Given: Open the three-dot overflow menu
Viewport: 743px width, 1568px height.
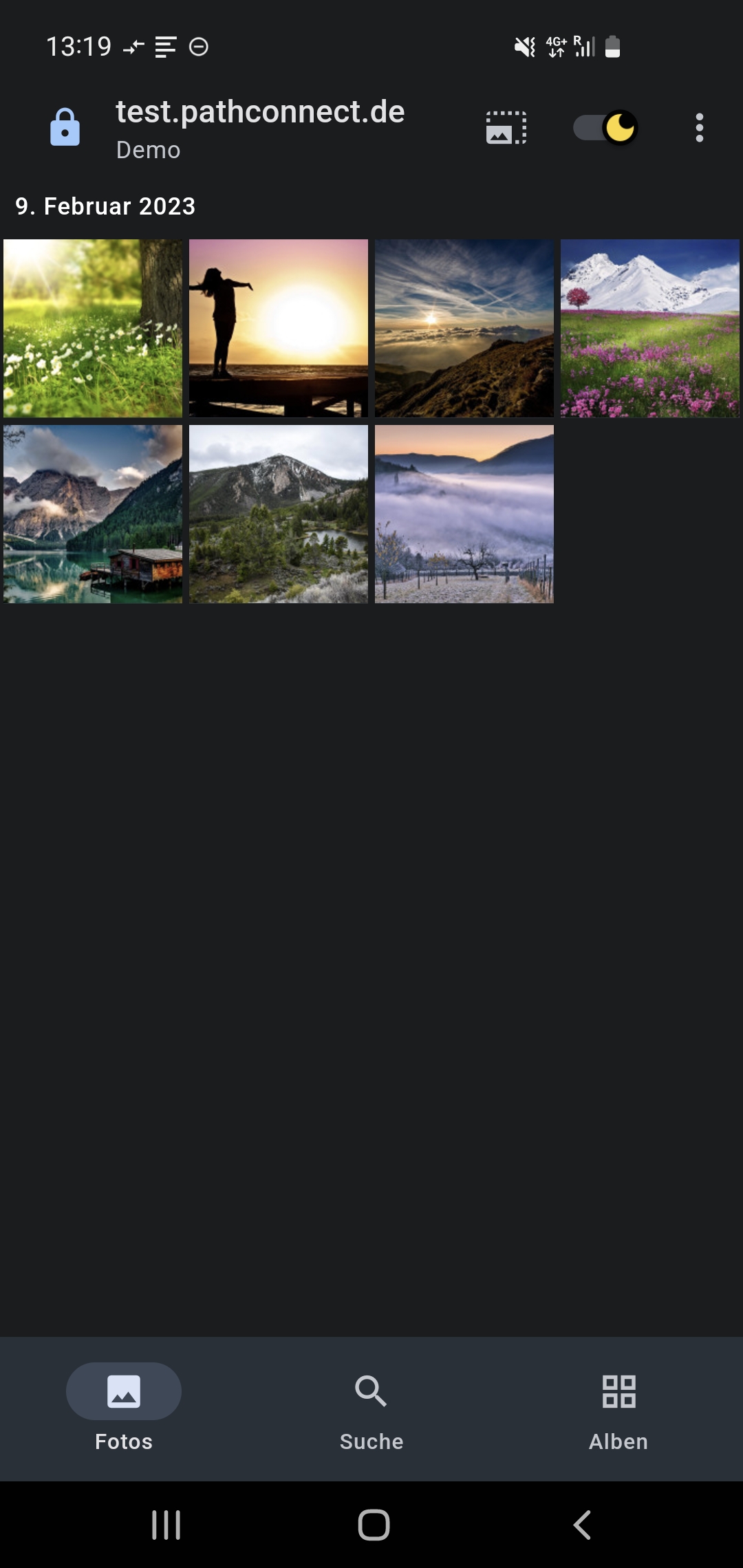Looking at the screenshot, I should [699, 128].
